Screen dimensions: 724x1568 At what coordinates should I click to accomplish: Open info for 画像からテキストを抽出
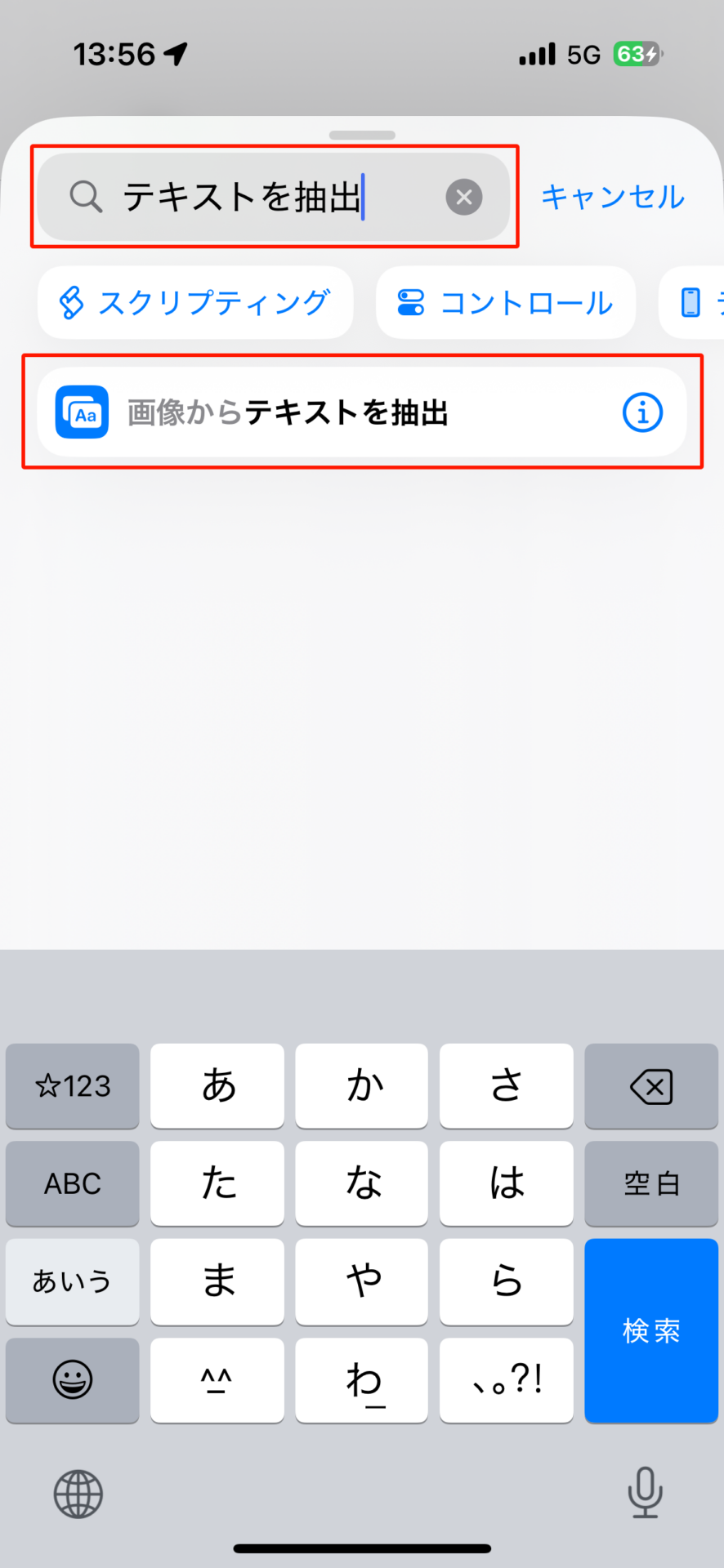[x=643, y=412]
